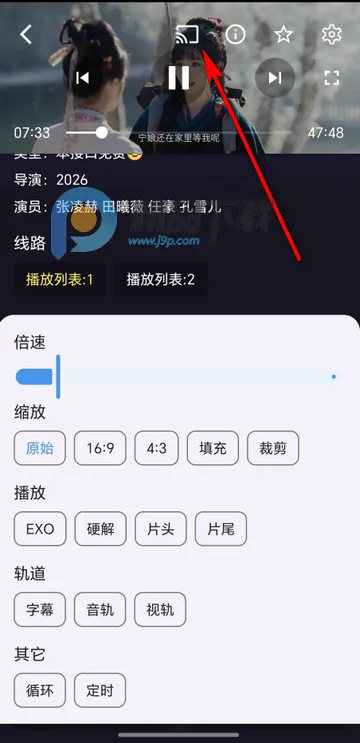The image size is (360, 743).
Task: Cast the video to another screen
Action: 187,34
